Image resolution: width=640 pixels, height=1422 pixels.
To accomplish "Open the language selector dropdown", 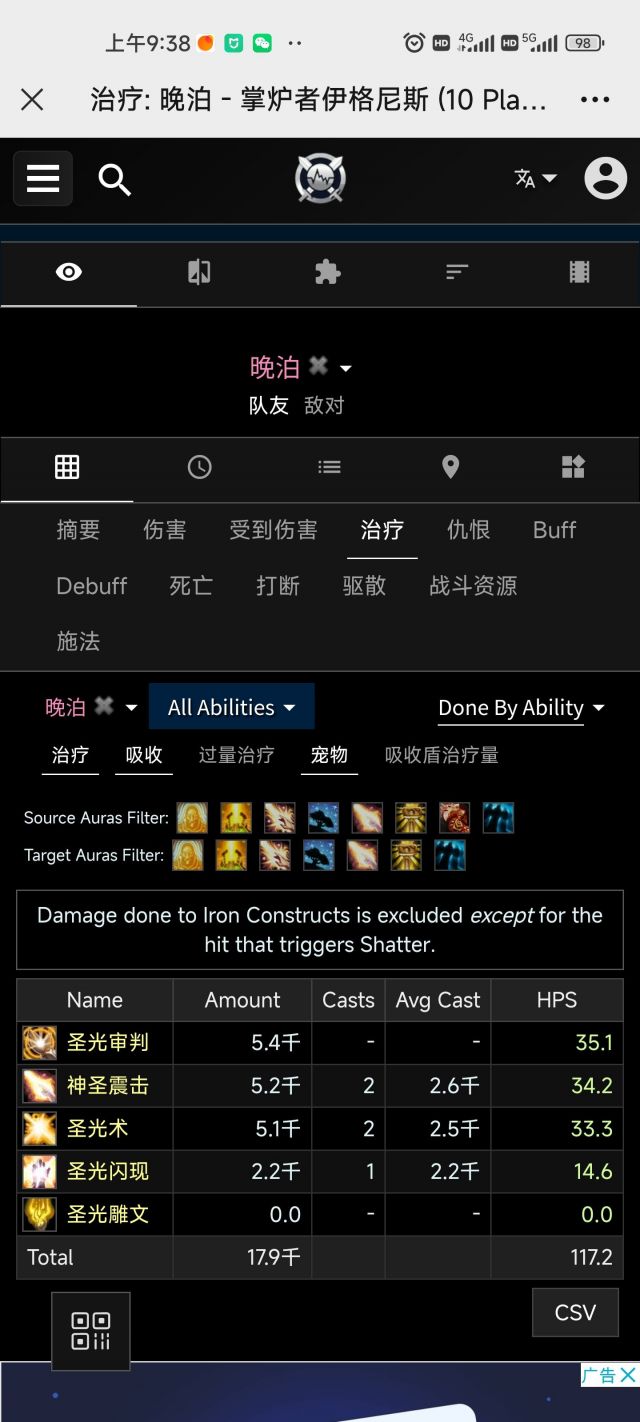I will [x=536, y=179].
